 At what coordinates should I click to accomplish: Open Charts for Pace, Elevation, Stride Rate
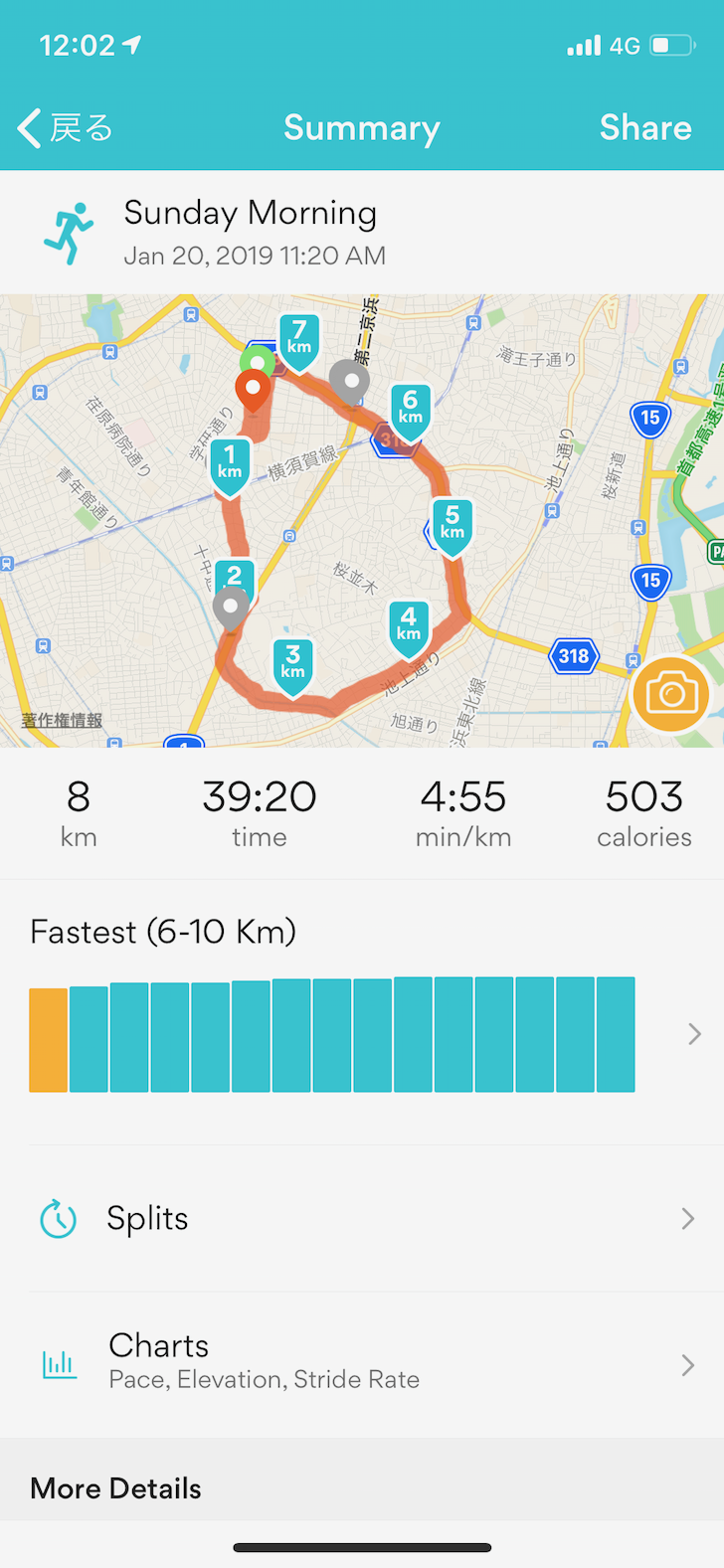coord(362,1364)
